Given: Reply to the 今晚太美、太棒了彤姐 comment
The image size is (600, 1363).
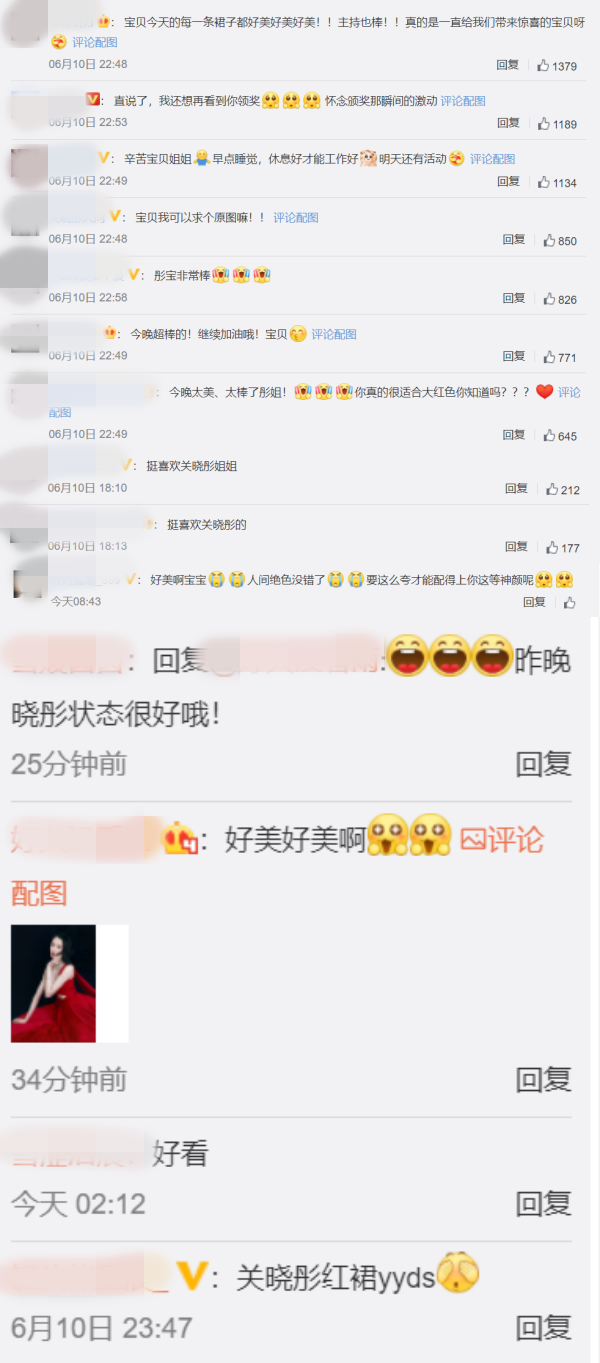Looking at the screenshot, I should [x=513, y=435].
